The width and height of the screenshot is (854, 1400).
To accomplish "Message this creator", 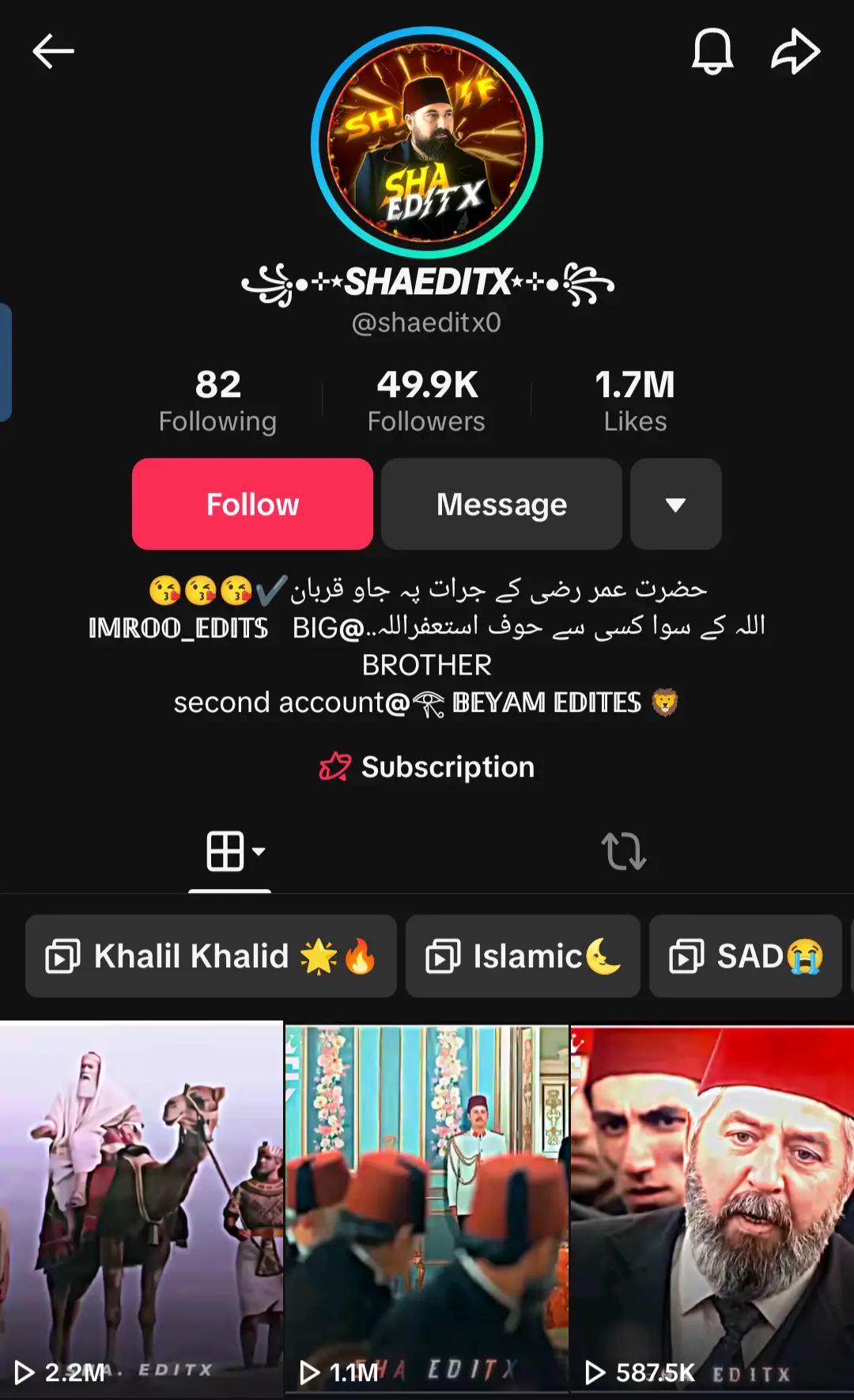I will click(x=501, y=504).
